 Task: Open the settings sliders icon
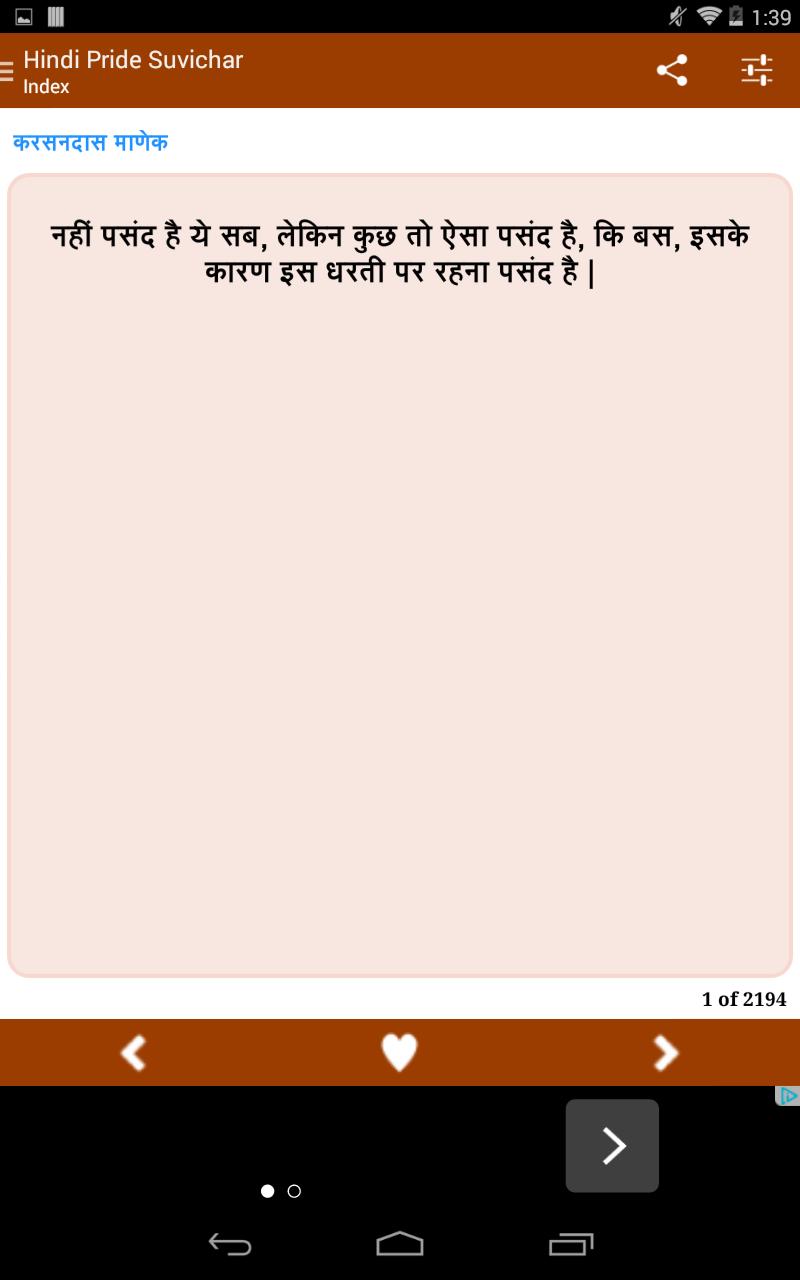pos(757,71)
